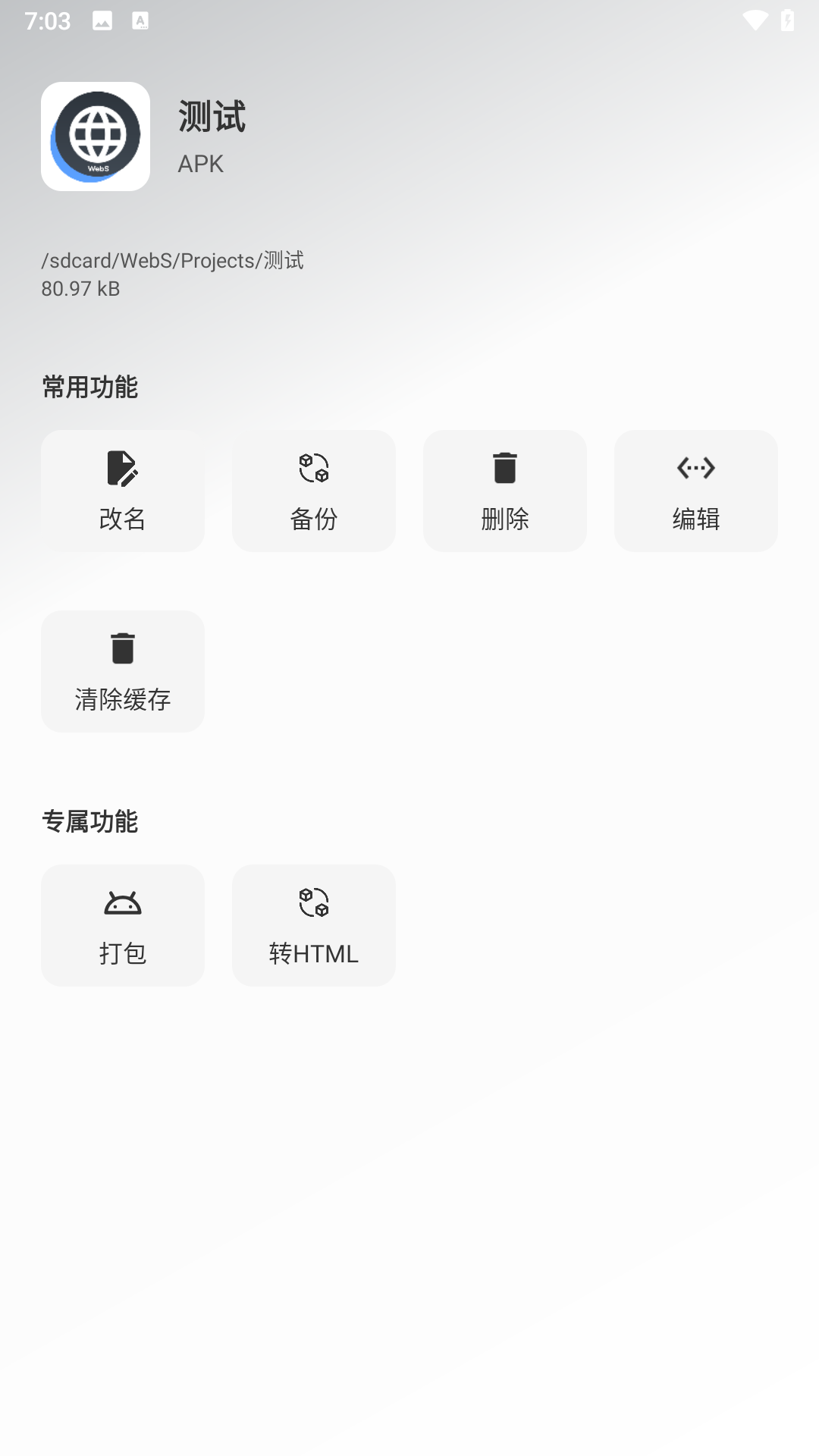Click the 清除缓存 trash icon
This screenshot has width=819, height=1456.
pos(122,648)
